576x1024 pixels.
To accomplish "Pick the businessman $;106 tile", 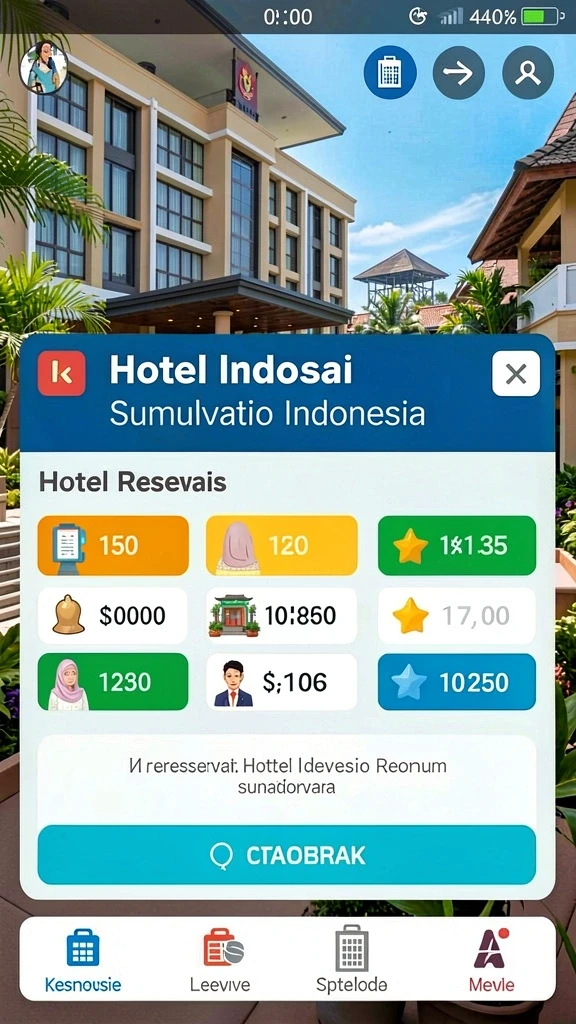I will pyautogui.click(x=281, y=682).
